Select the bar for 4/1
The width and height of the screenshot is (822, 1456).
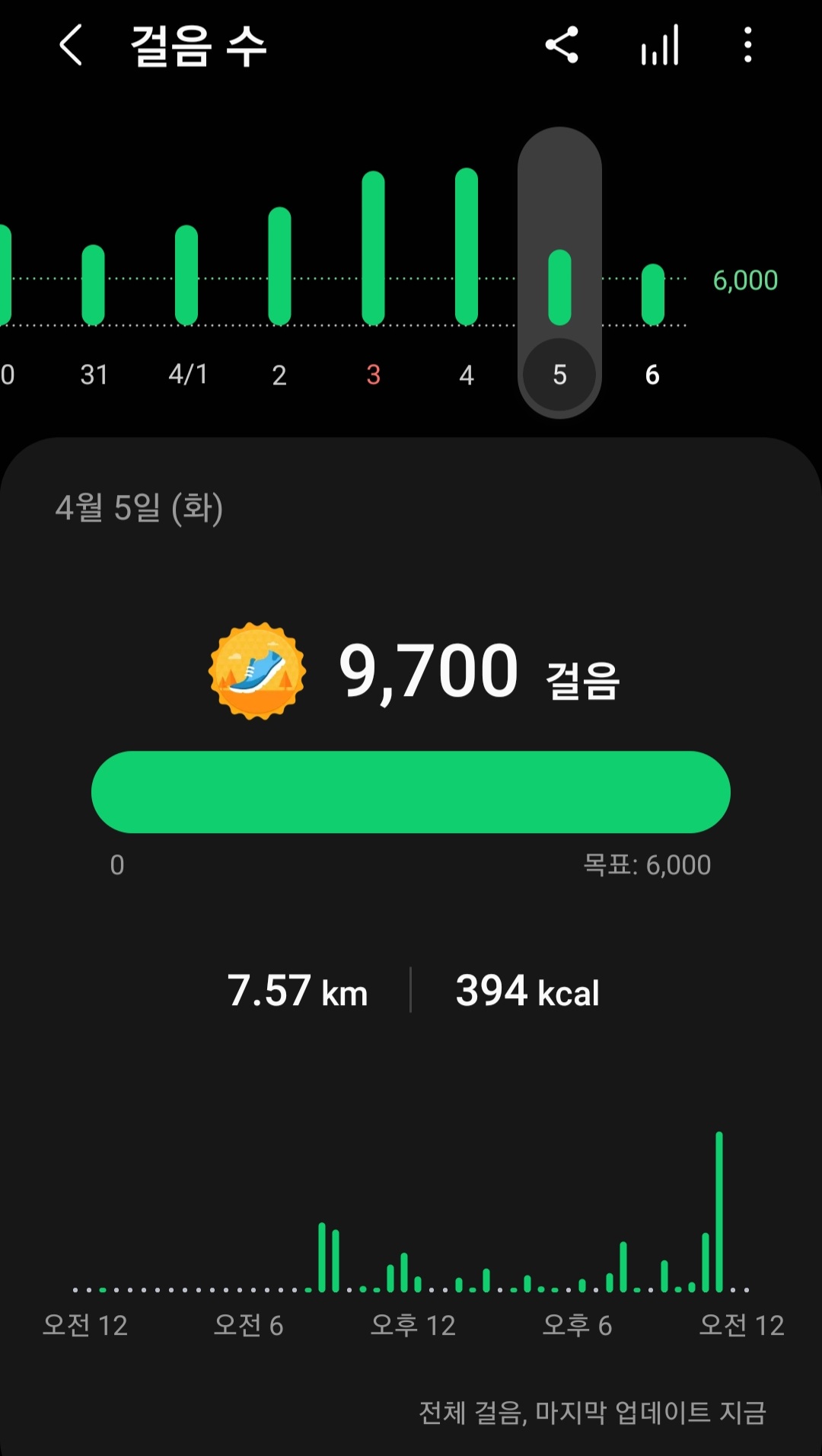pyautogui.click(x=186, y=276)
